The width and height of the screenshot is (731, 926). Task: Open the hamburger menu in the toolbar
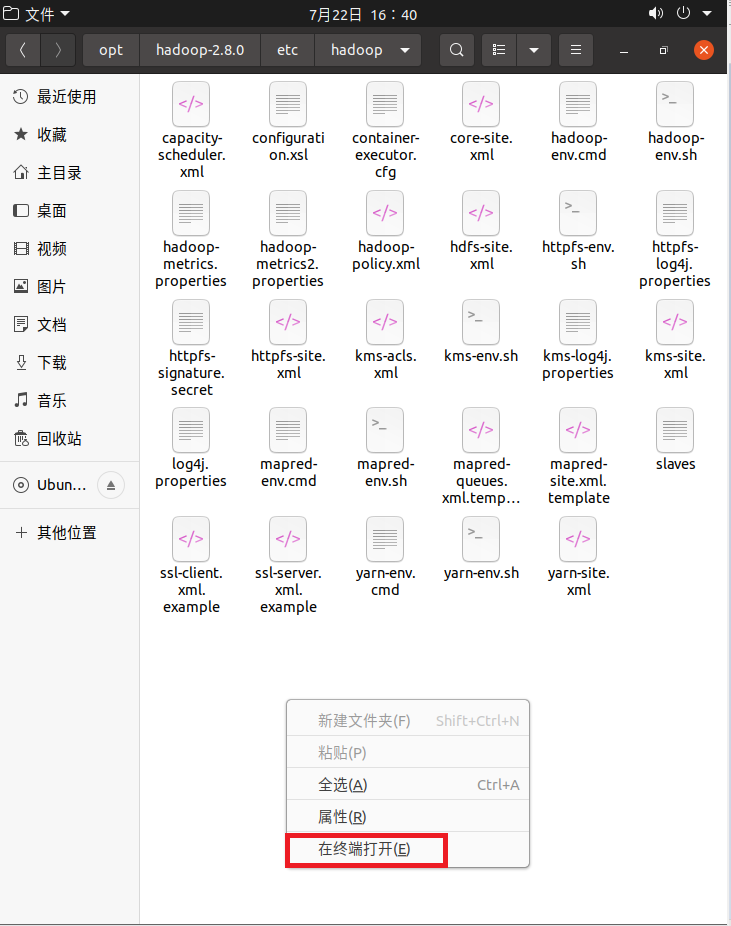[575, 49]
